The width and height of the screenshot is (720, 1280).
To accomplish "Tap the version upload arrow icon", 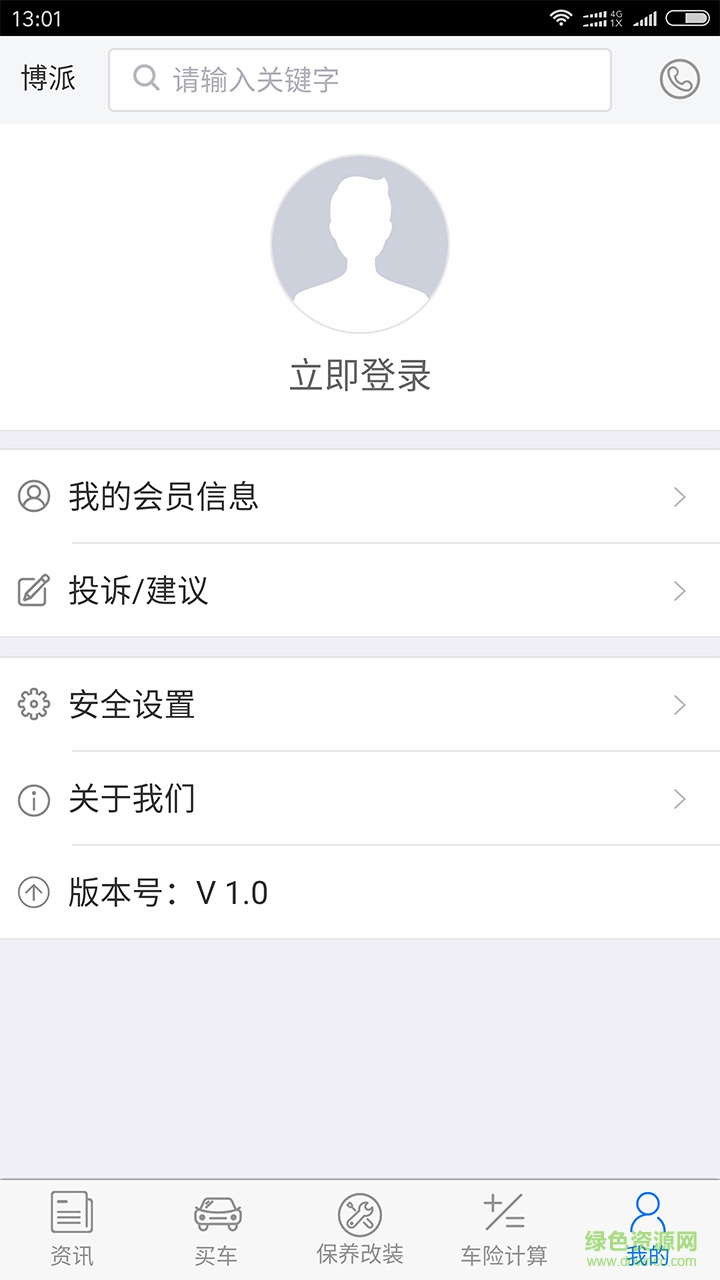I will (x=34, y=892).
